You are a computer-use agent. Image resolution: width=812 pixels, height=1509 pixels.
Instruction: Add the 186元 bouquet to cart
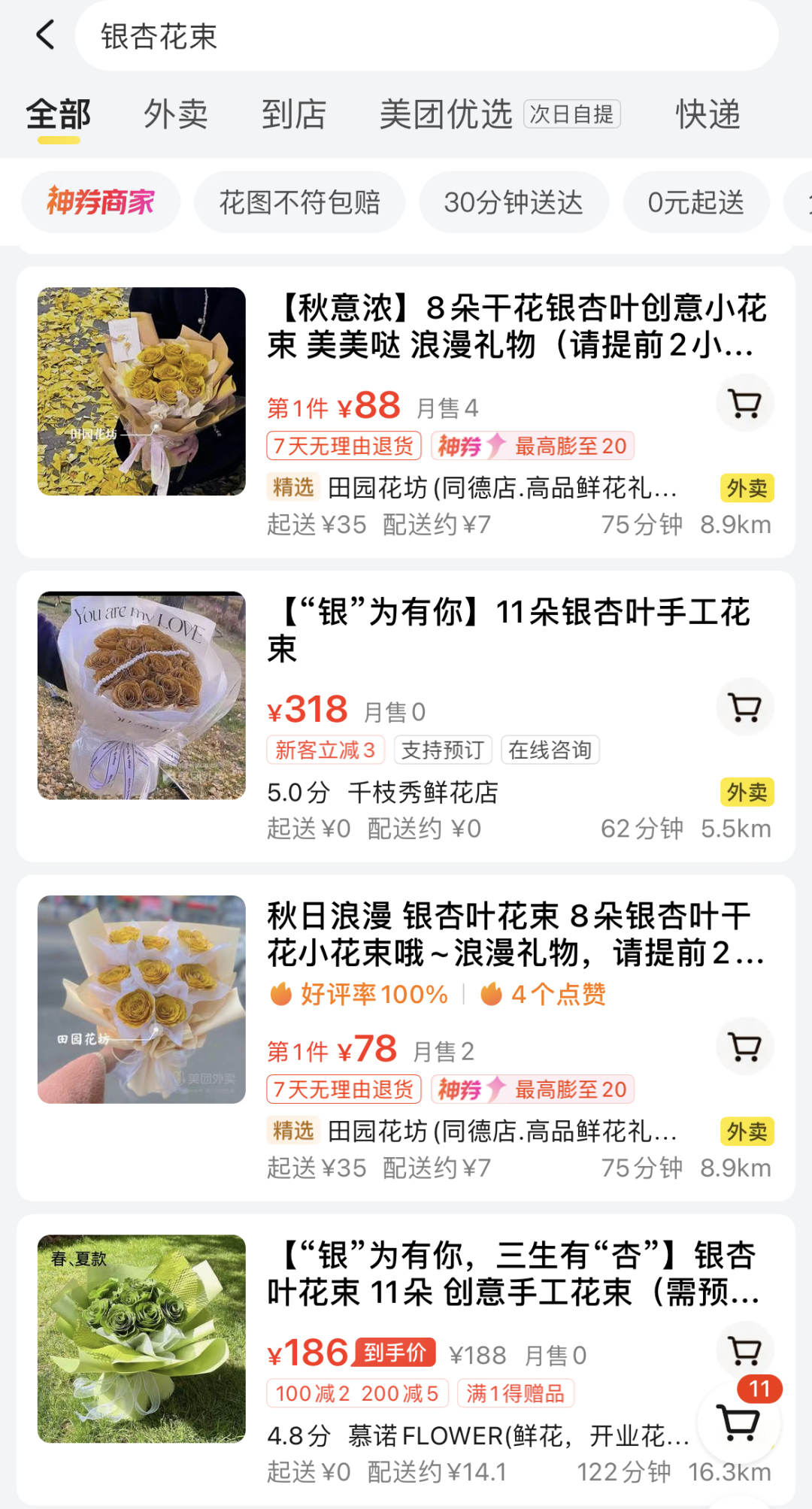744,1349
